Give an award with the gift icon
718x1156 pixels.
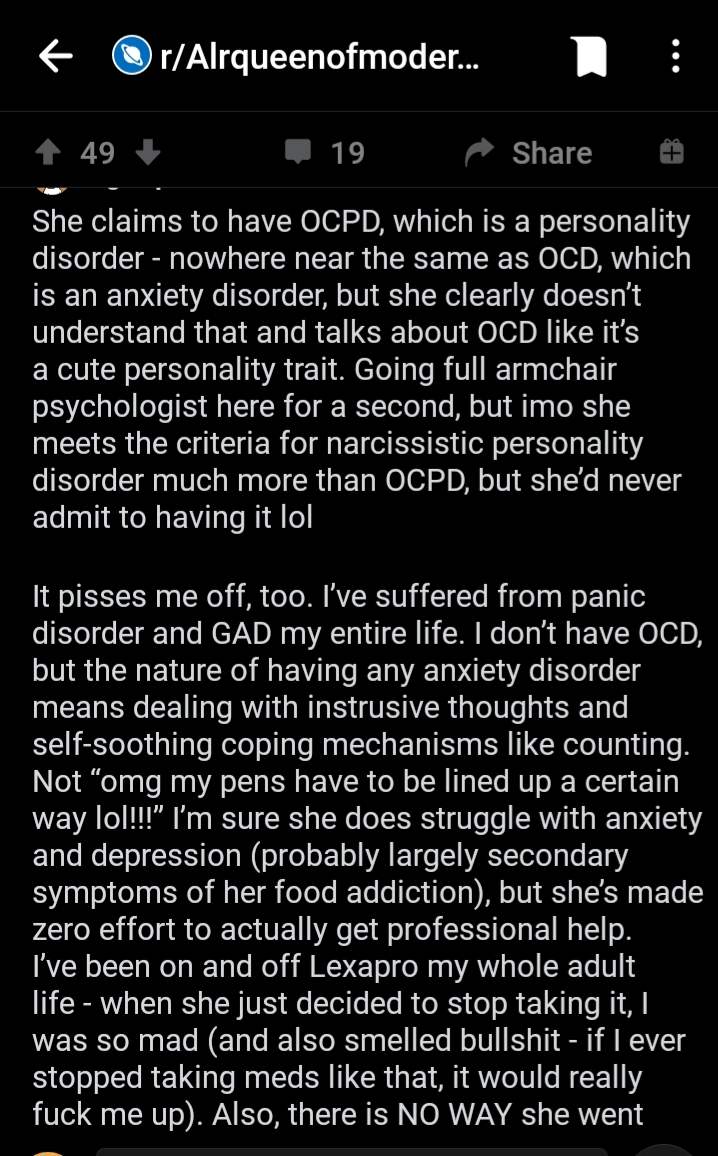click(672, 152)
